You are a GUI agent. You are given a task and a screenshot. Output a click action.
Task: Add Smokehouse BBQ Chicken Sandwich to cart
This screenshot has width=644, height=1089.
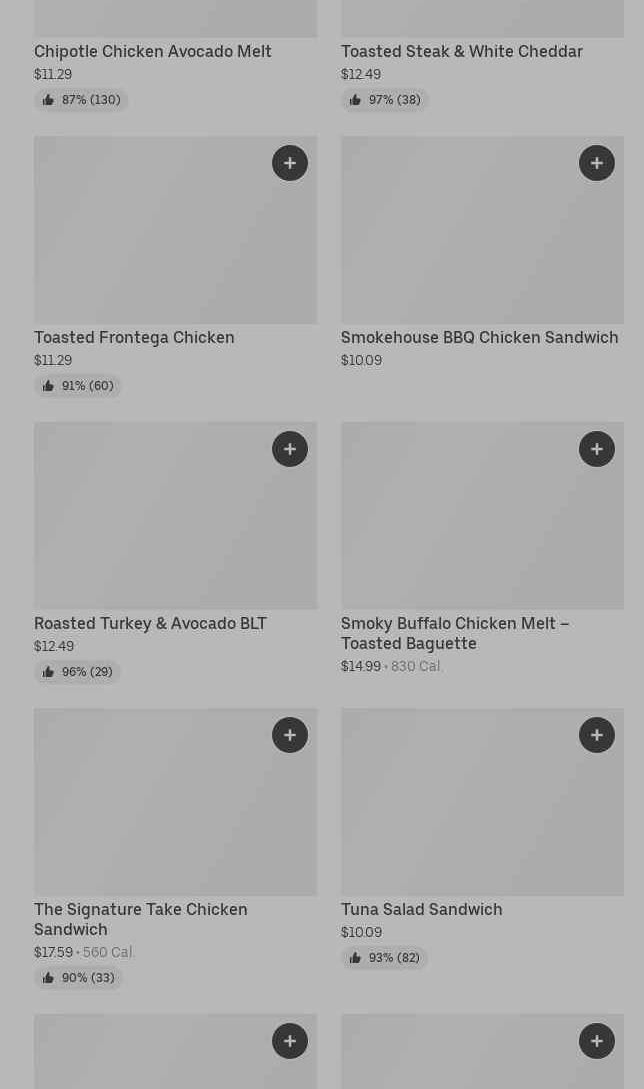coord(597,163)
